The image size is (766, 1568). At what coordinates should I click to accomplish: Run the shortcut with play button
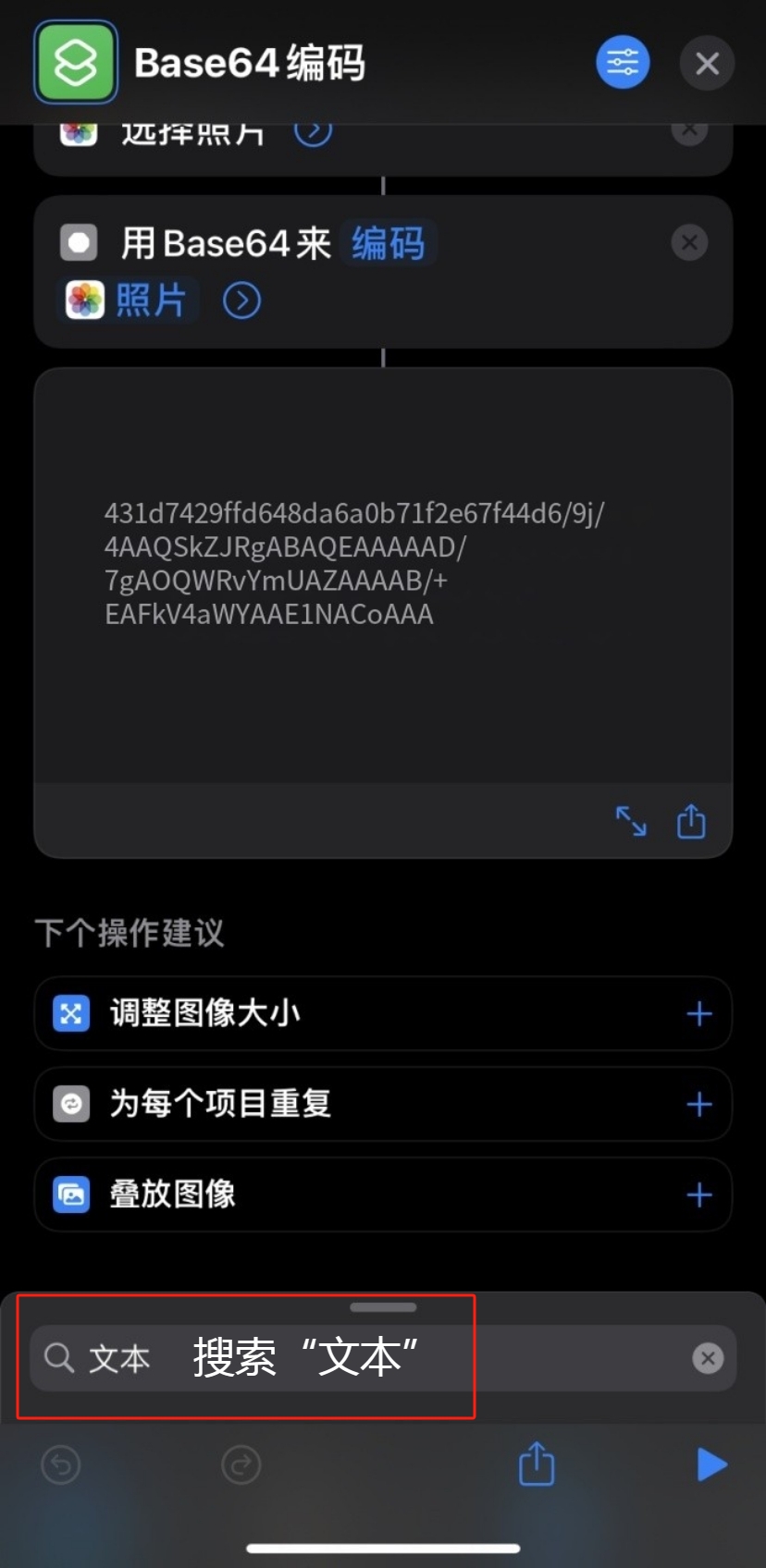[x=710, y=1464]
